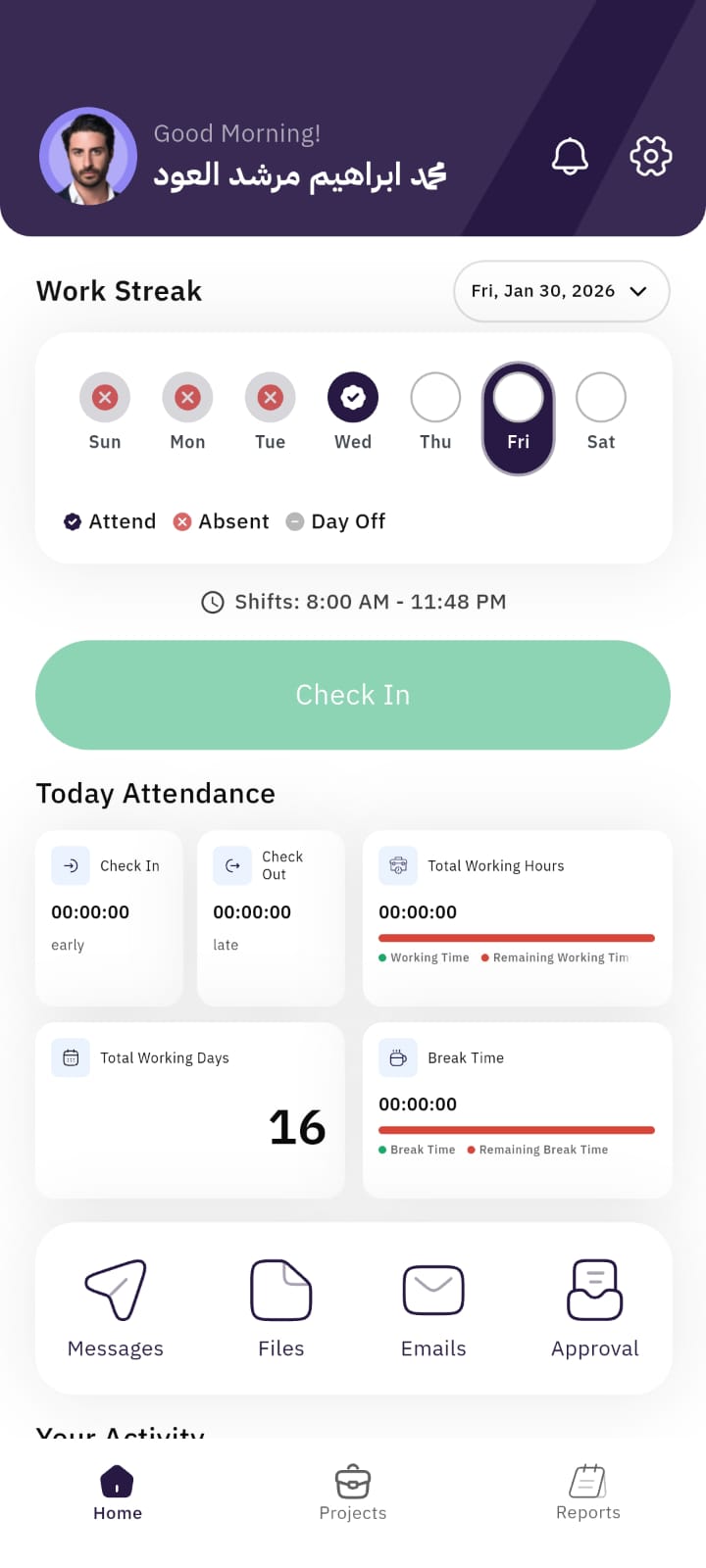Click the Total Working Hours calculator icon
The width and height of the screenshot is (706, 1568).
(397, 865)
